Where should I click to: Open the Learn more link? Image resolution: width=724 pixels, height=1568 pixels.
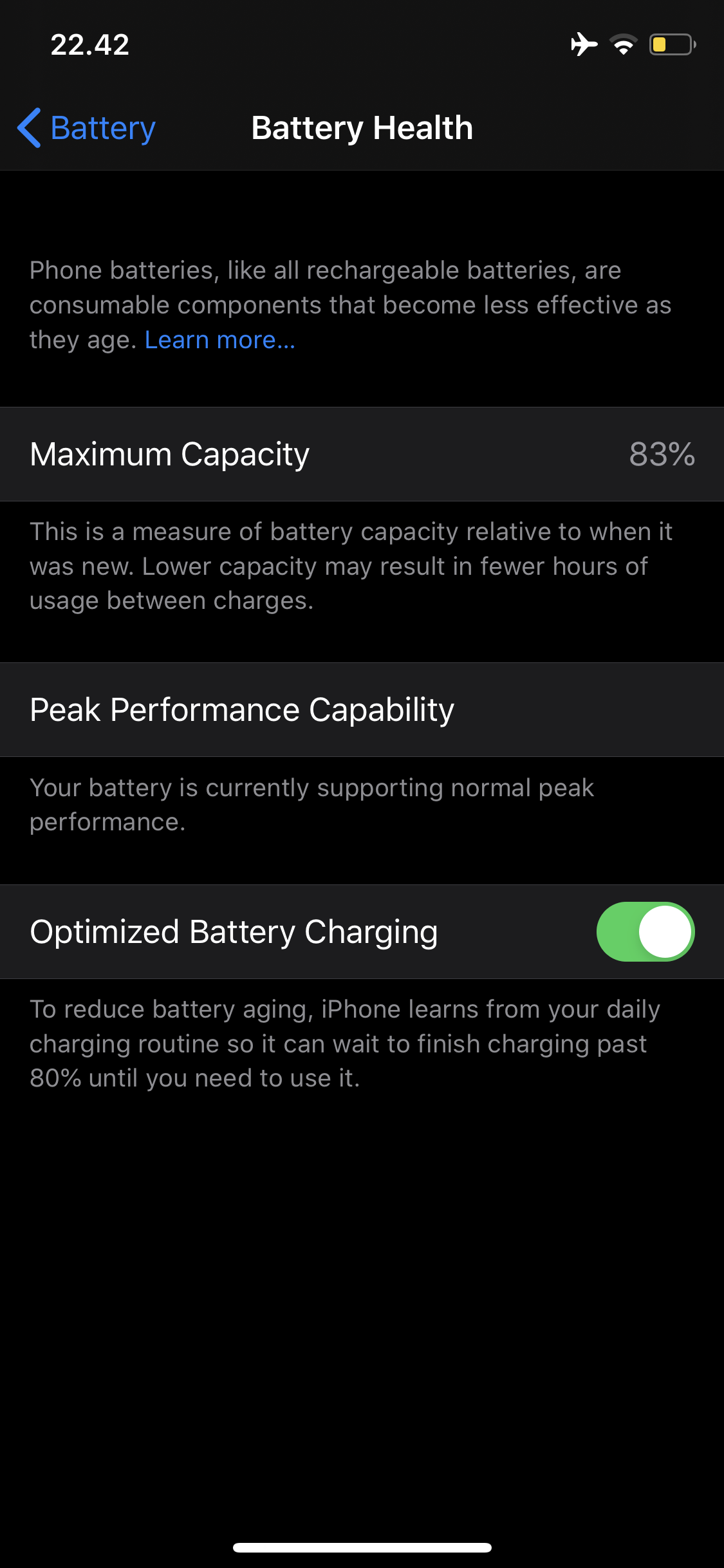pyautogui.click(x=219, y=339)
